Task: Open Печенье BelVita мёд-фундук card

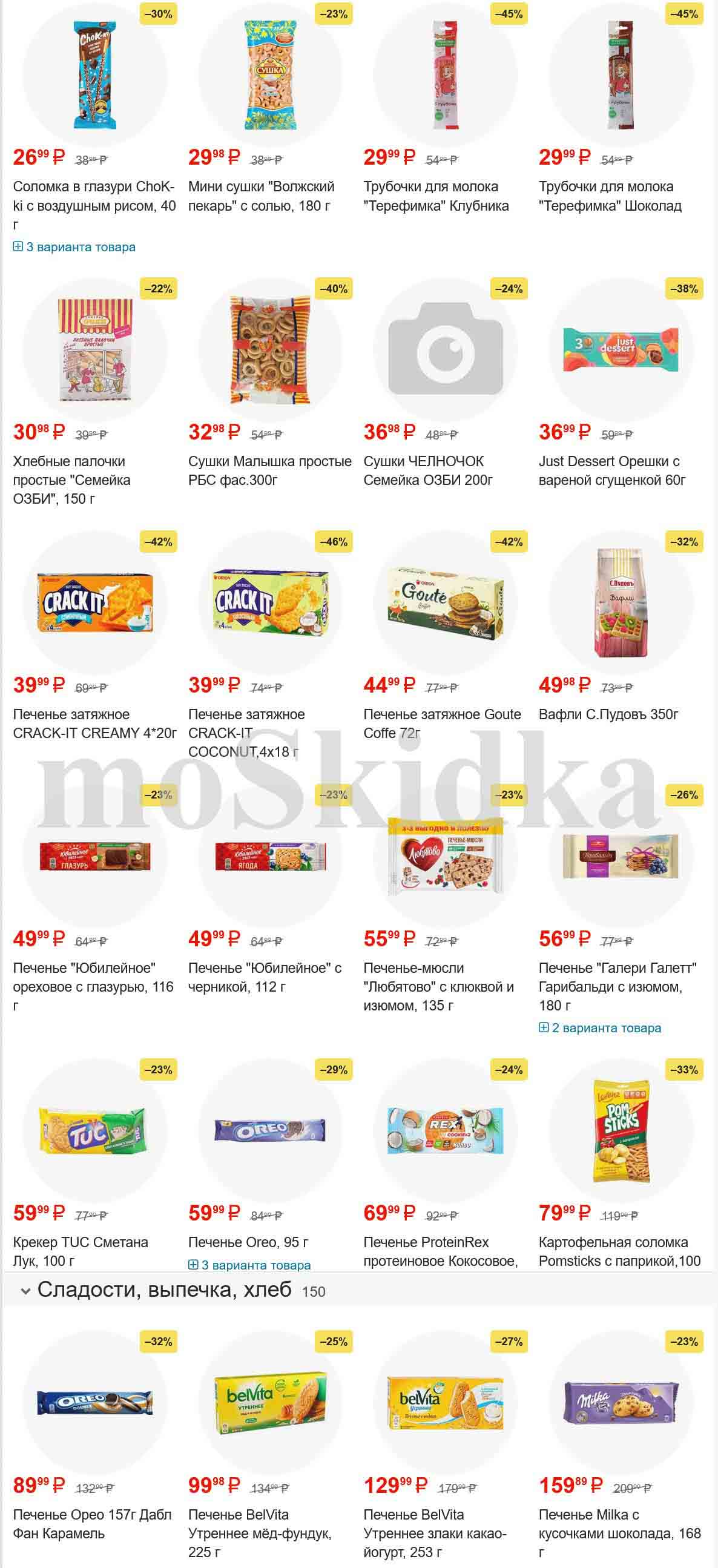Action: pos(259,1533)
